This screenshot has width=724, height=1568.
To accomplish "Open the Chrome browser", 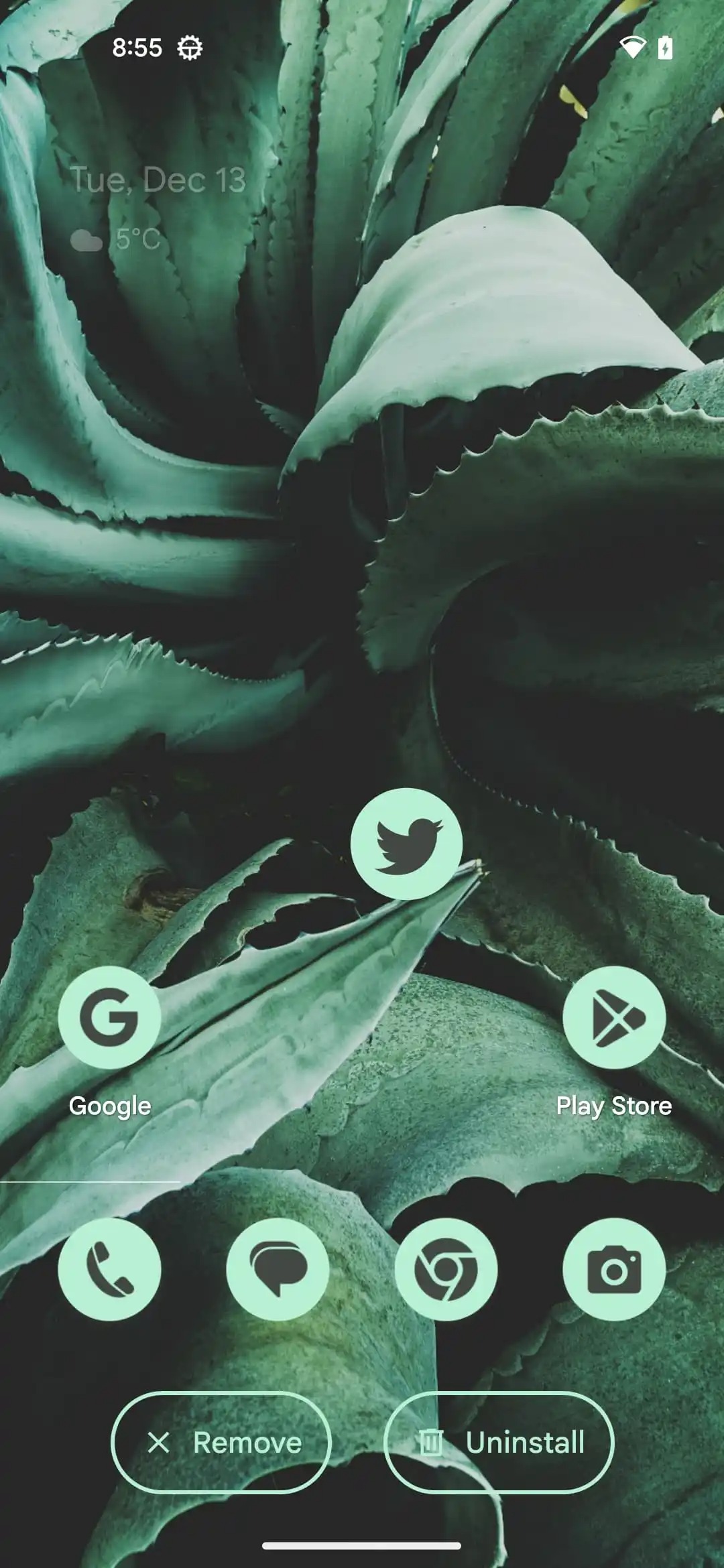I will tap(446, 1269).
